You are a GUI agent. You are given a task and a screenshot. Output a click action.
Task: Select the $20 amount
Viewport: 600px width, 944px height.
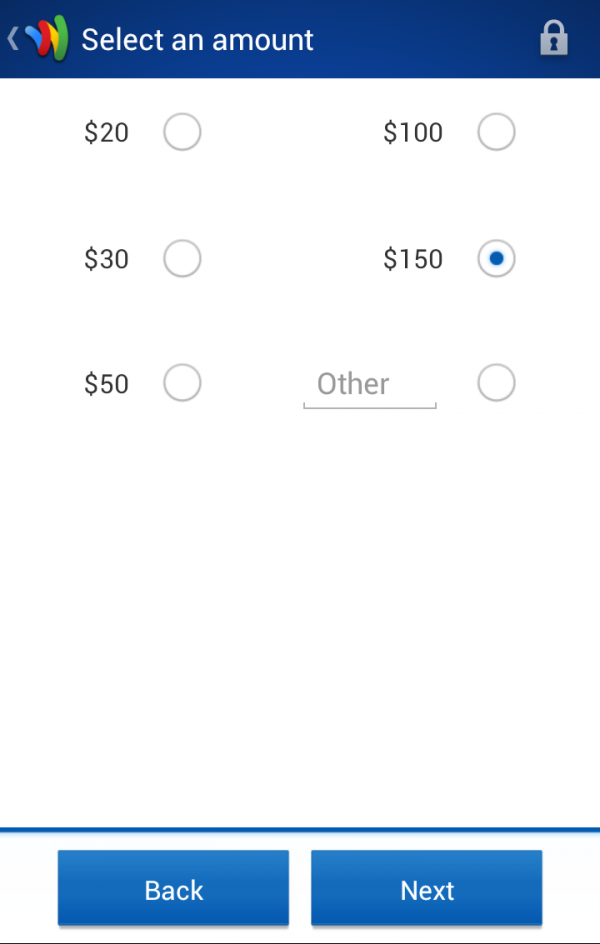(x=182, y=132)
